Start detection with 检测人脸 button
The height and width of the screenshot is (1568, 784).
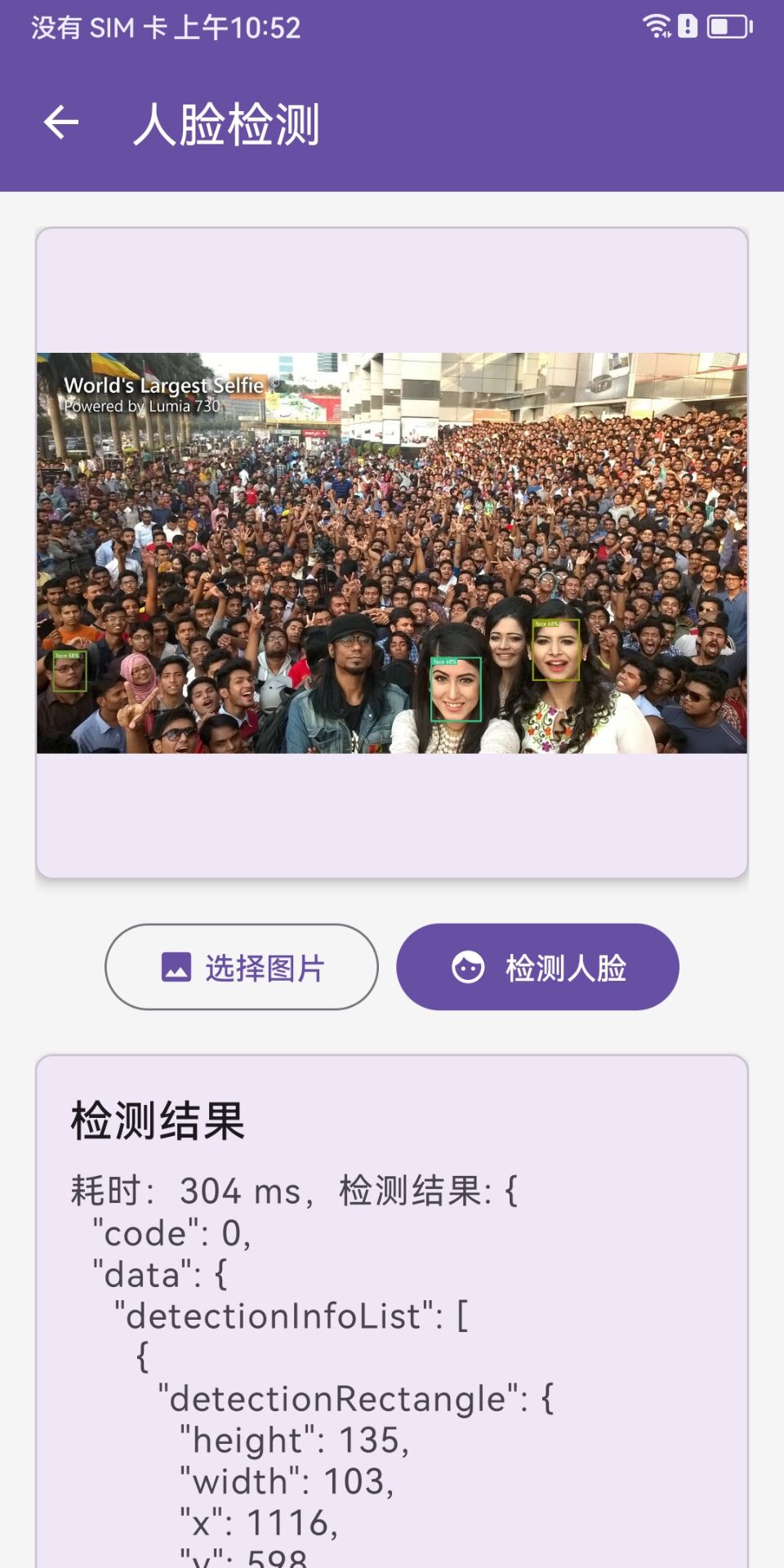537,967
